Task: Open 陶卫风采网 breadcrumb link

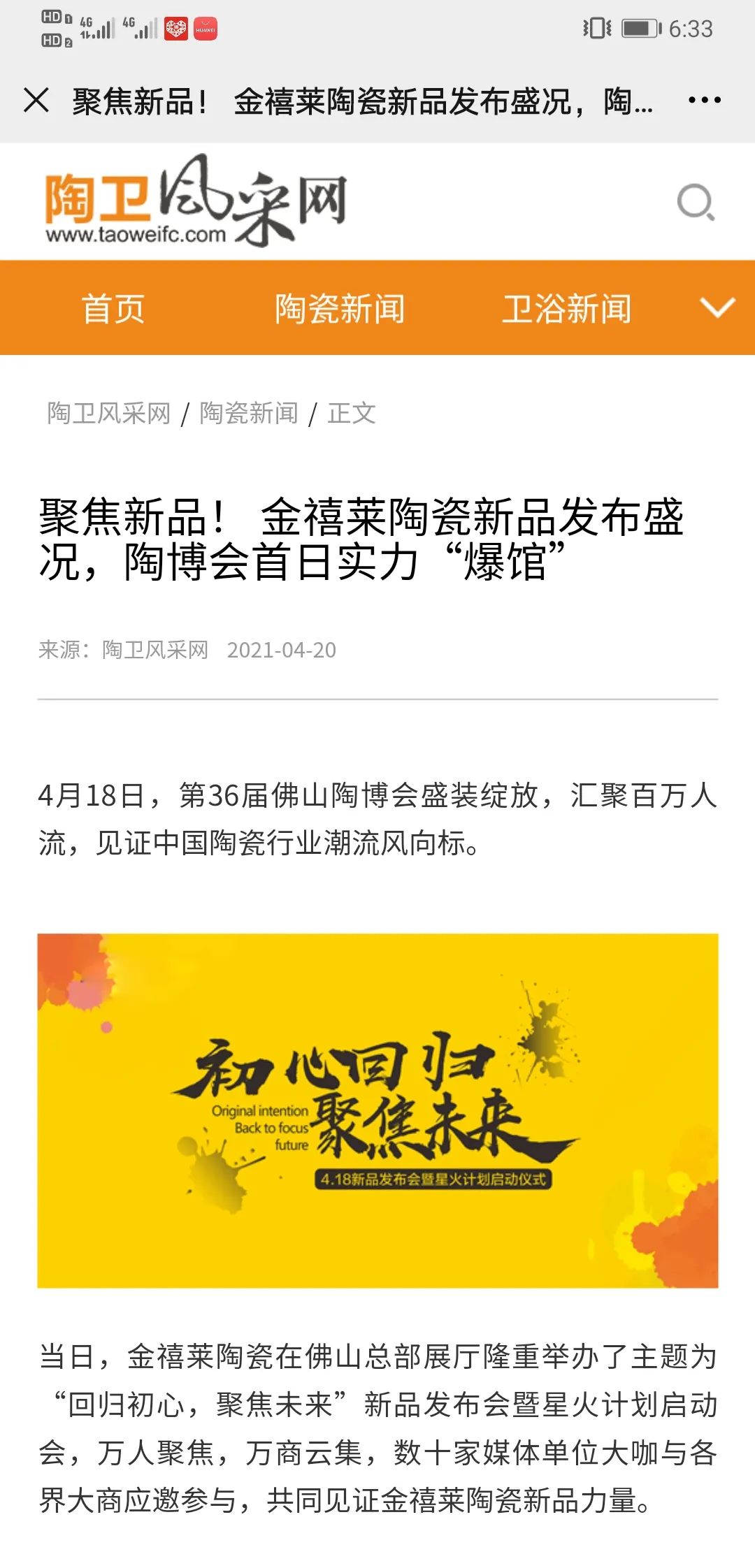Action: point(109,413)
